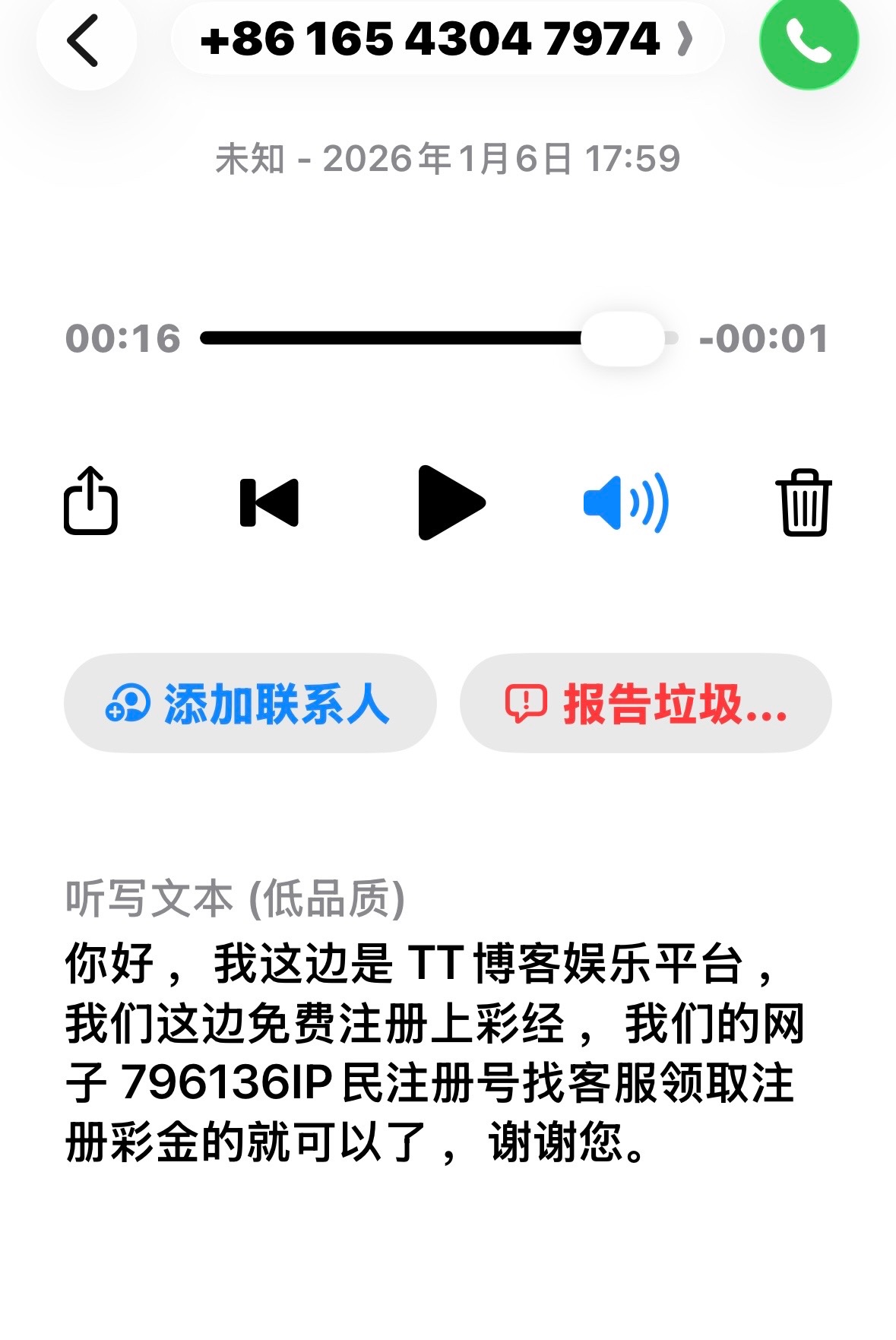Select 添加联系人 to add contact
The width and height of the screenshot is (896, 1340).
250,703
